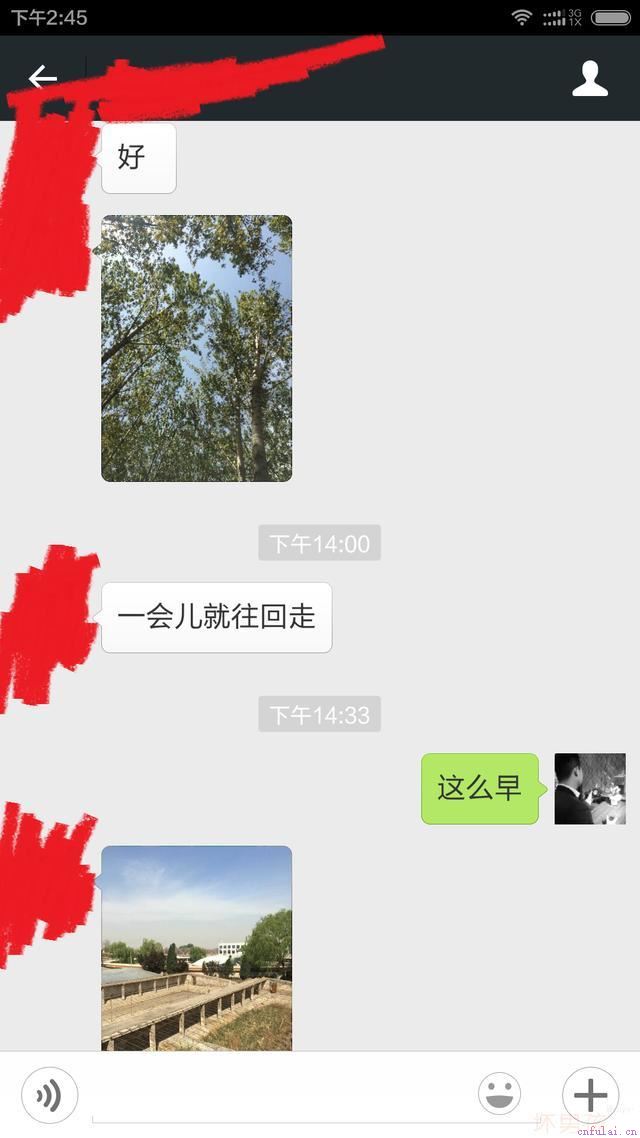The height and width of the screenshot is (1138, 640).
Task: Open the photo of the walkway and sky
Action: 197,947
